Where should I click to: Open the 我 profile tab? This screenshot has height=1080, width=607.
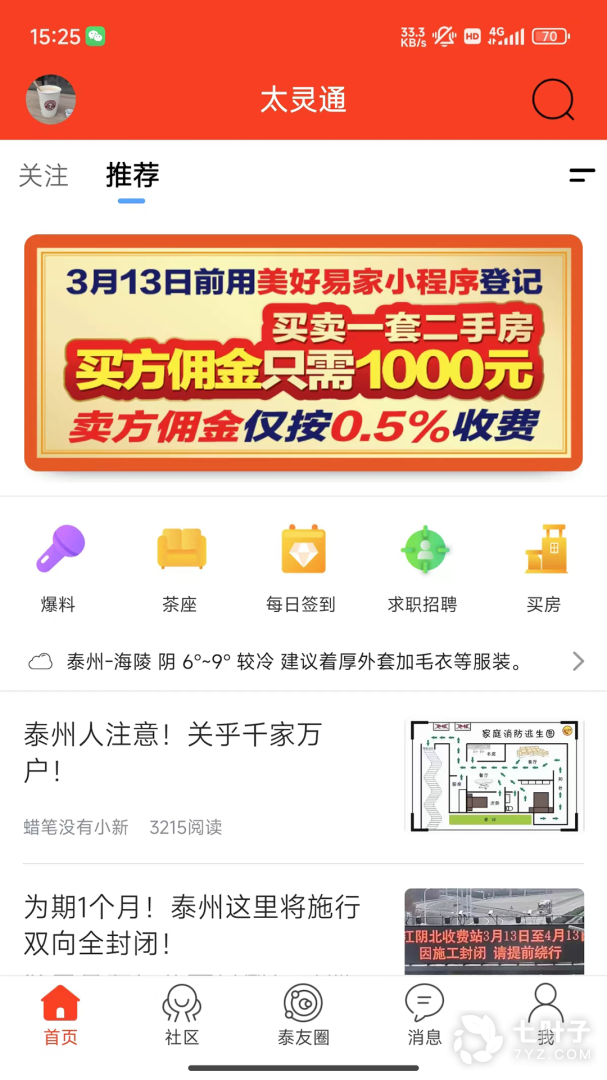pos(545,1015)
